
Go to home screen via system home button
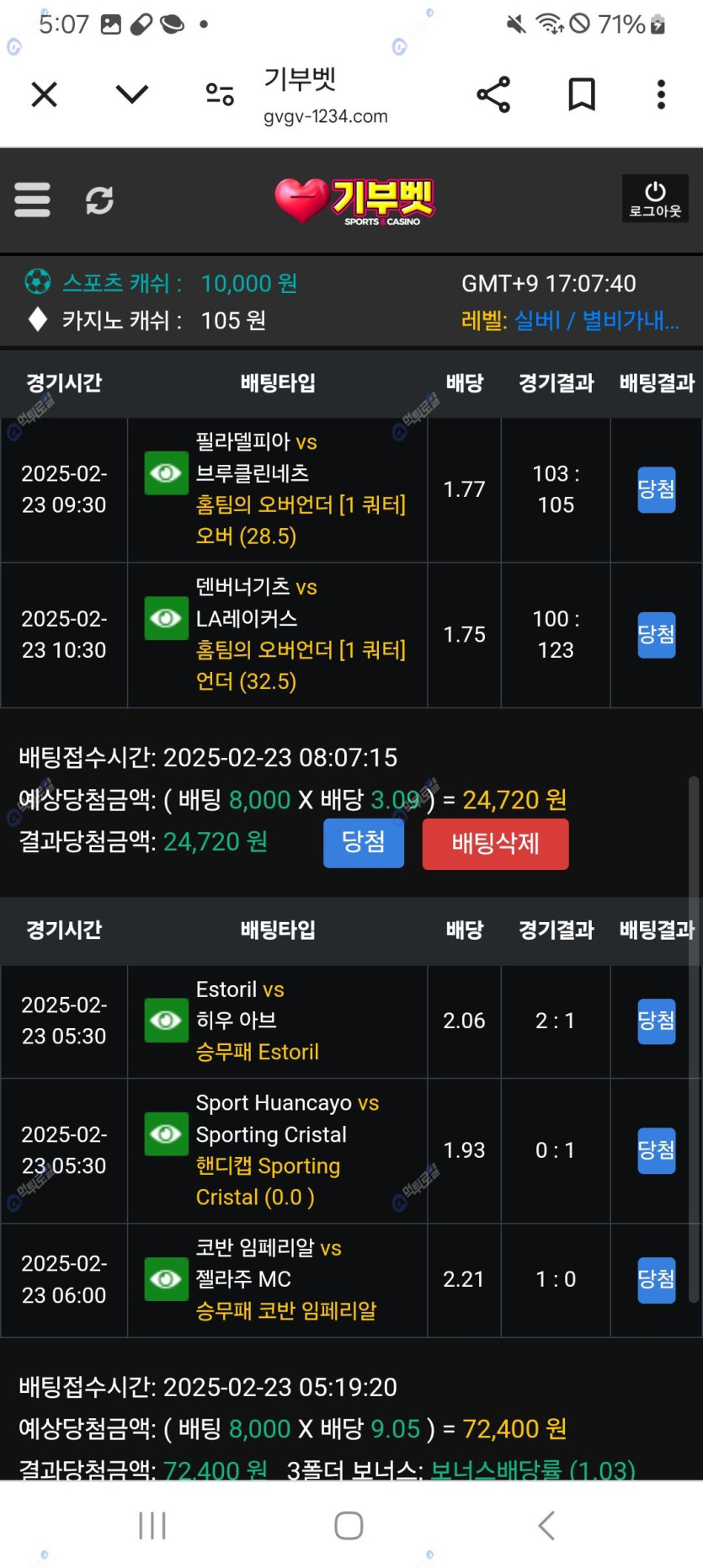349,1525
